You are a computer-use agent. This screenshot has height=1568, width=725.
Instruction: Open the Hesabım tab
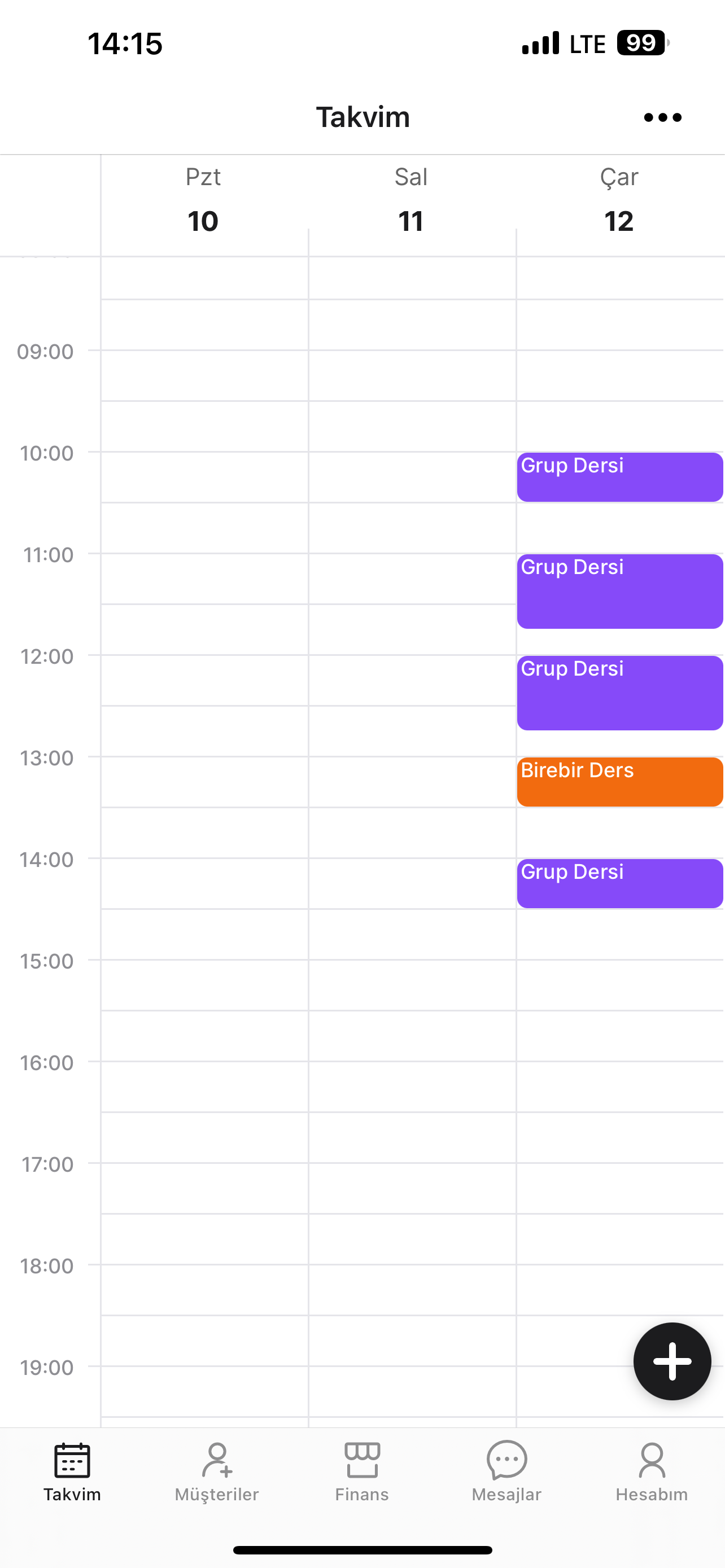(652, 1472)
